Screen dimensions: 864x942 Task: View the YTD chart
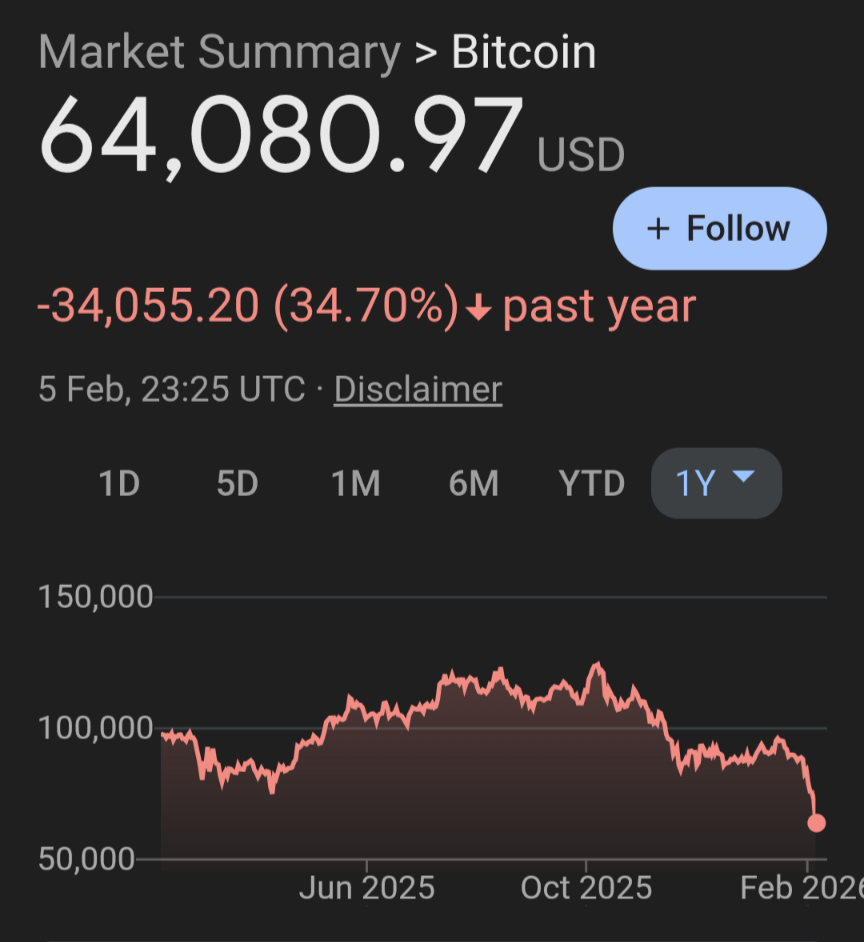pos(591,484)
